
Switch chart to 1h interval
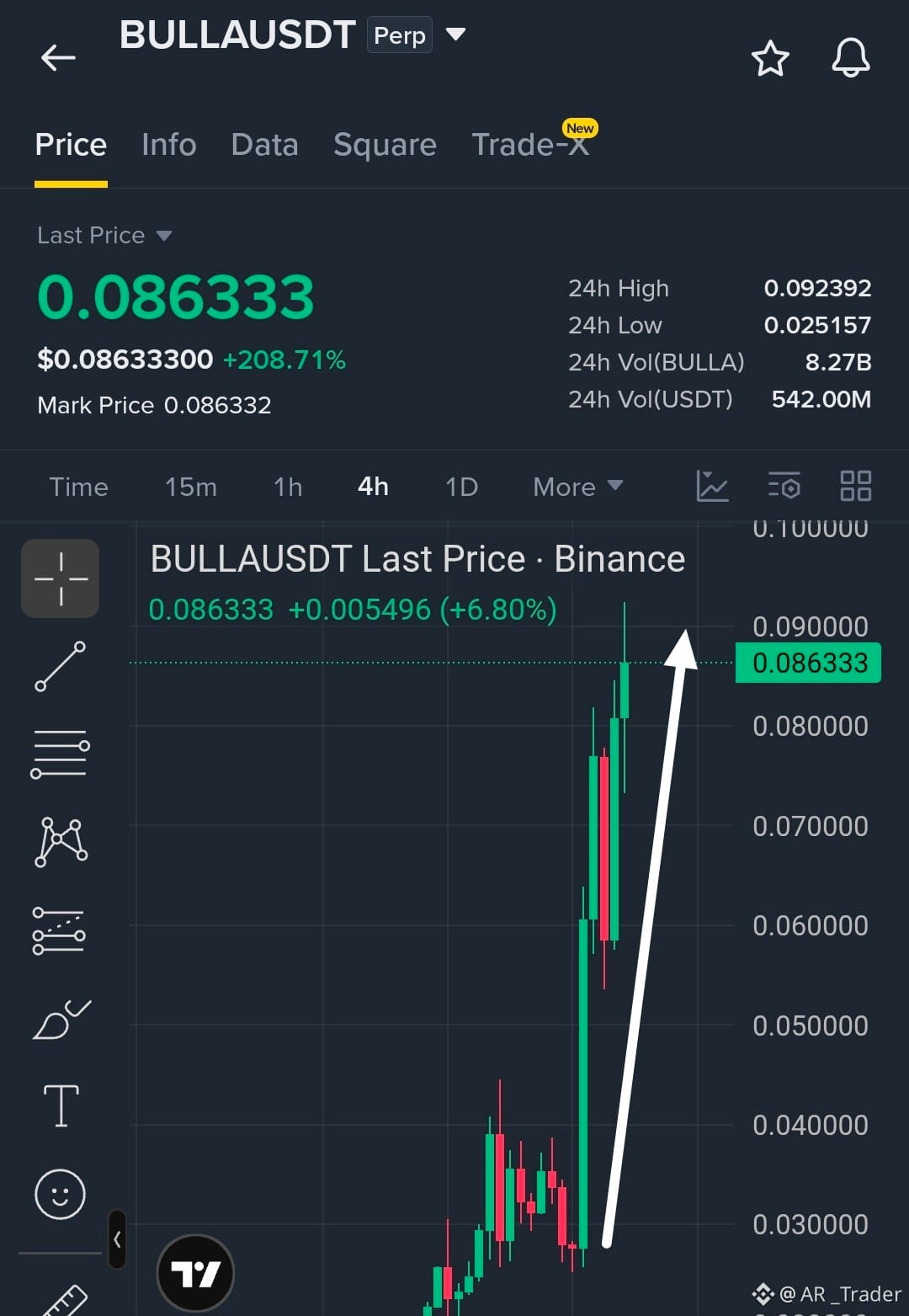288,487
